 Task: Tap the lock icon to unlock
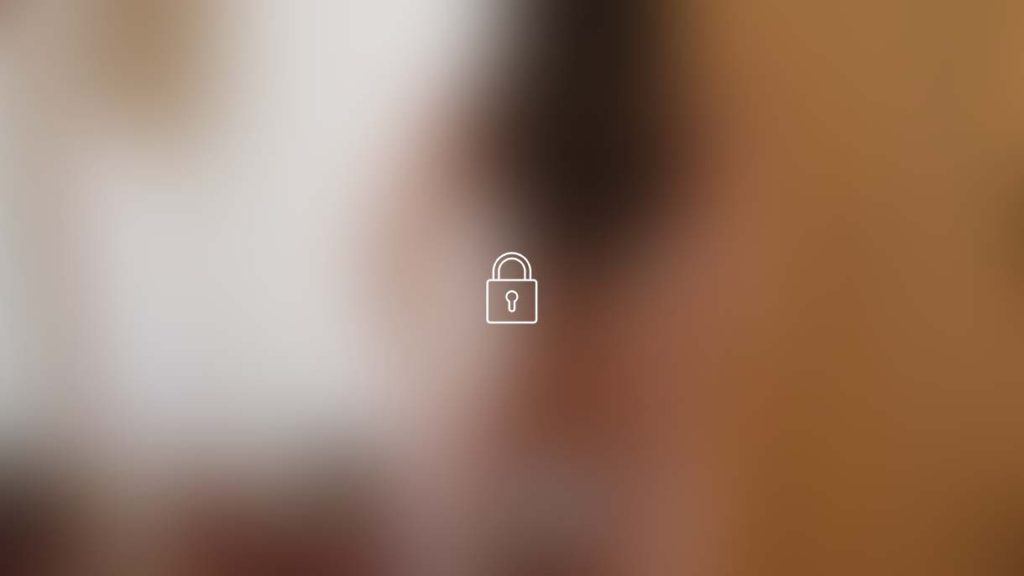511,289
